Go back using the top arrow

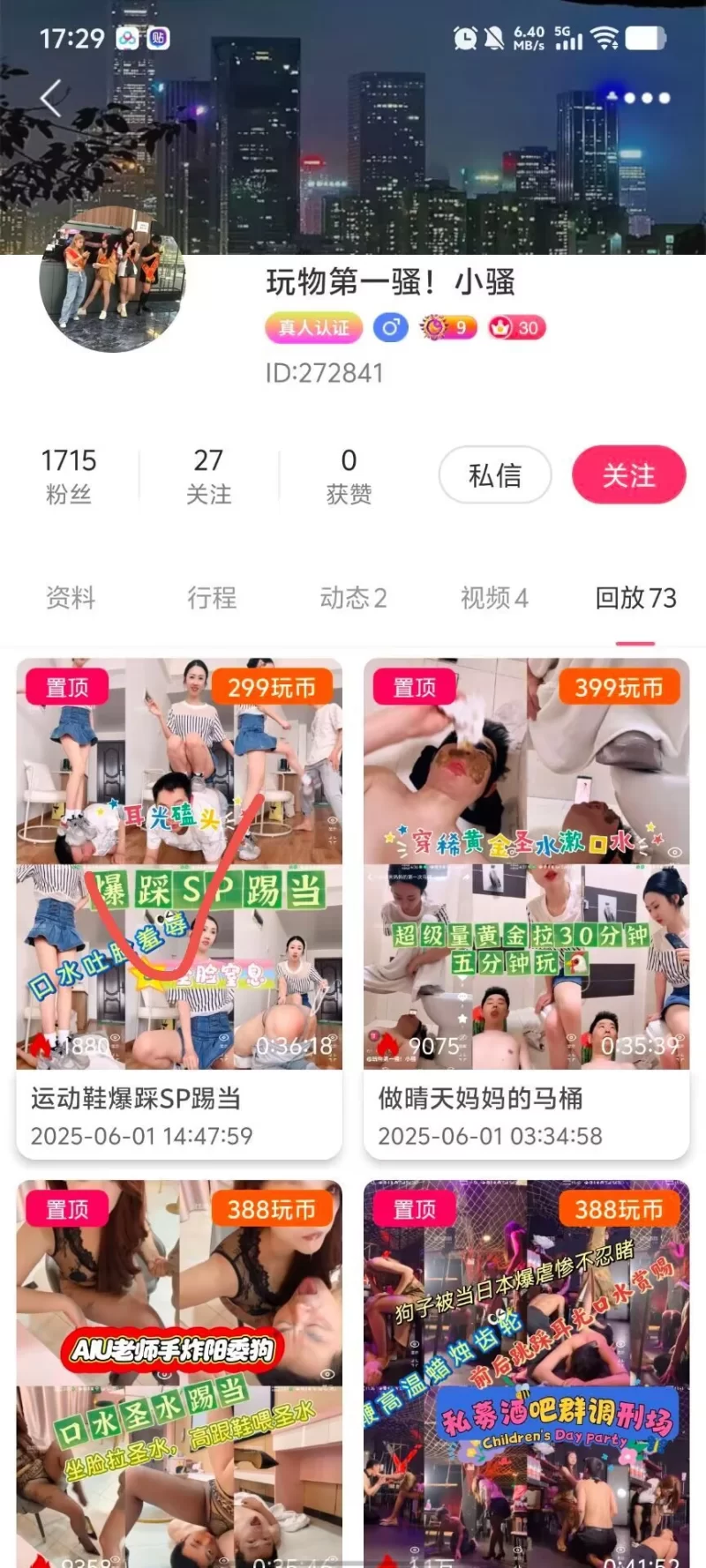pyautogui.click(x=51, y=98)
